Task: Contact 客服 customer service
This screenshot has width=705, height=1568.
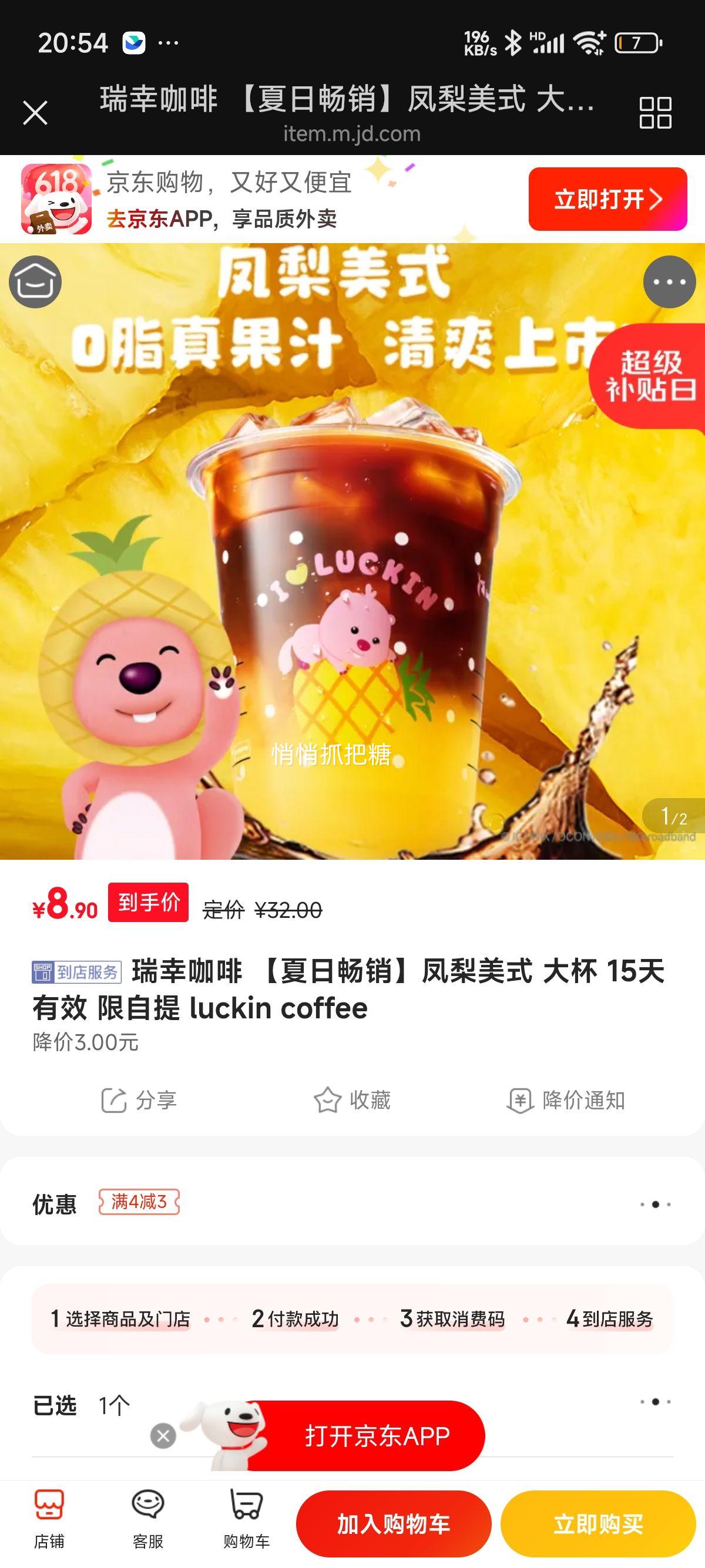Action: click(148, 1520)
